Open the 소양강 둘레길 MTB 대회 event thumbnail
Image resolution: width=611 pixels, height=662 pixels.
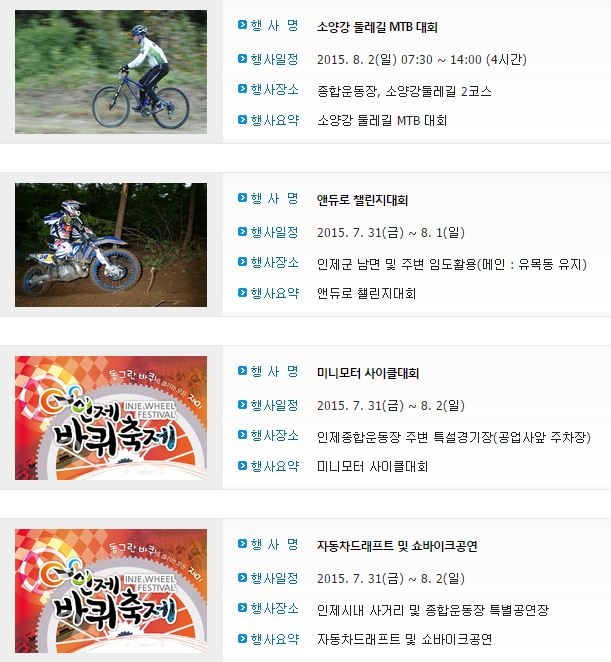(111, 72)
